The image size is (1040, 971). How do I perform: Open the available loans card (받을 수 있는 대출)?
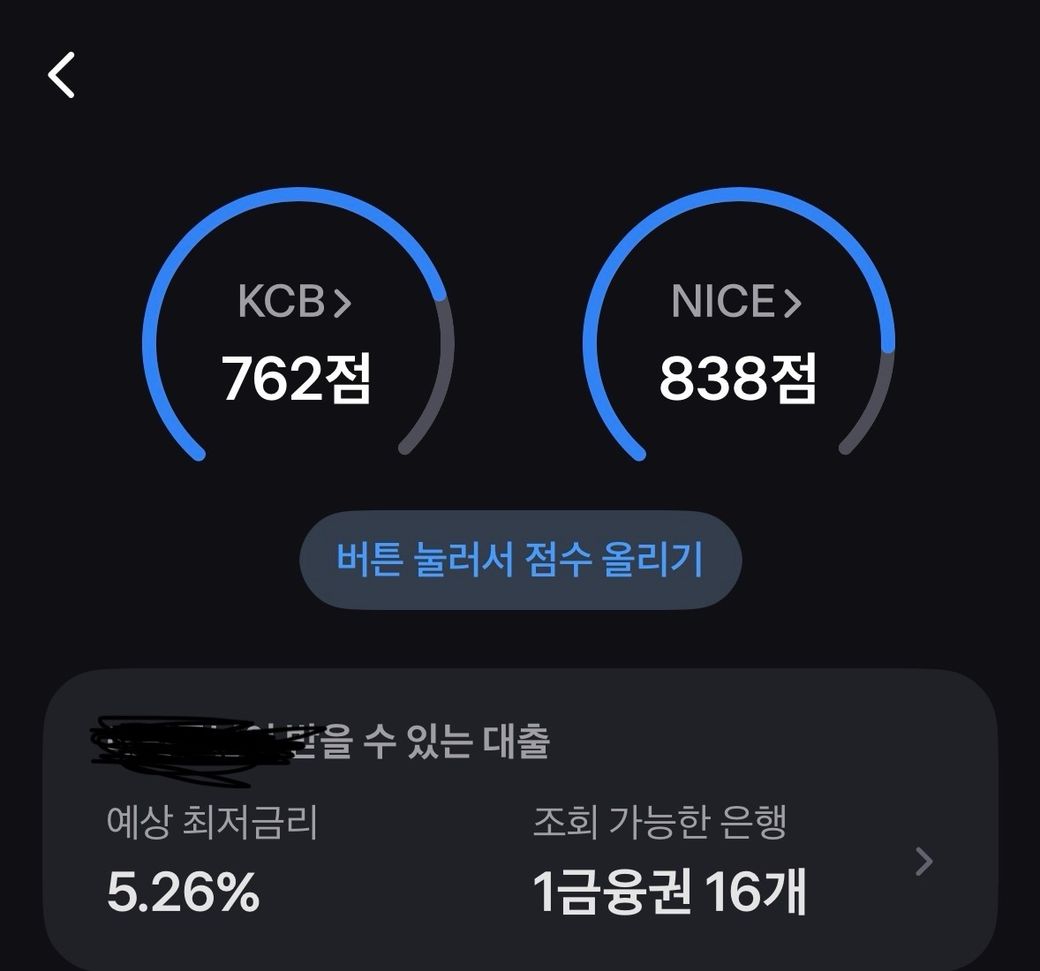pos(923,861)
